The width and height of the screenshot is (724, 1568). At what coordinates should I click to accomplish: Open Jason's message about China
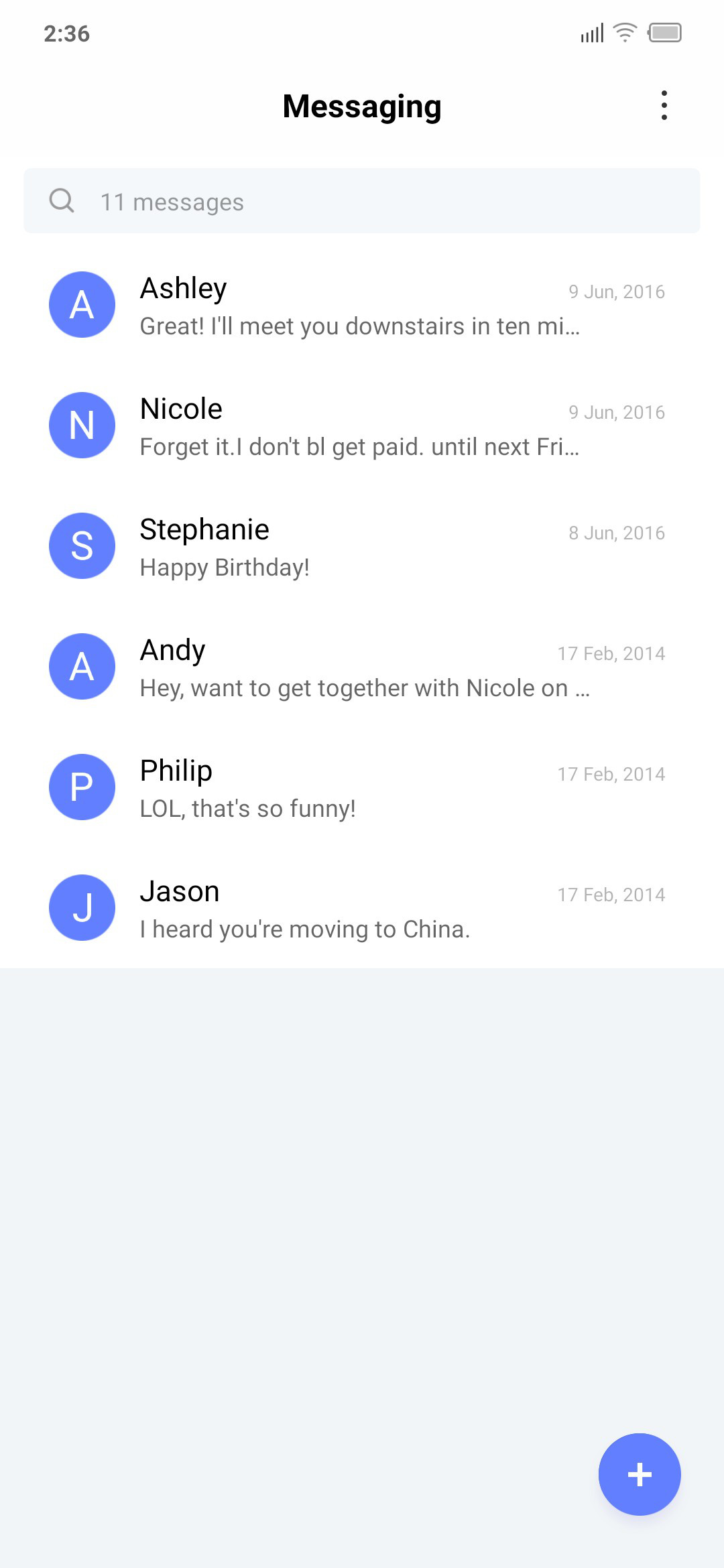(x=362, y=908)
